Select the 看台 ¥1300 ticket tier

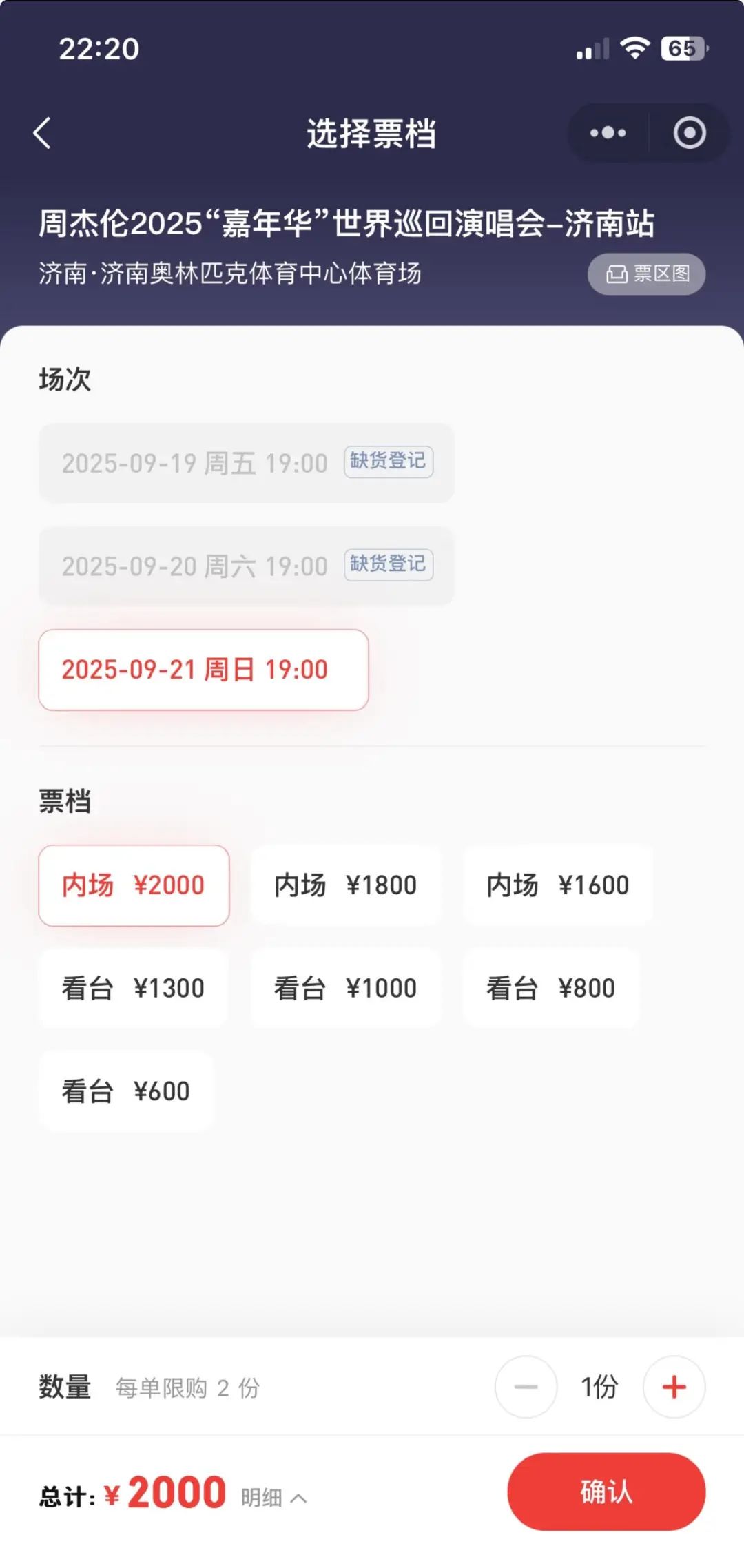click(x=134, y=988)
